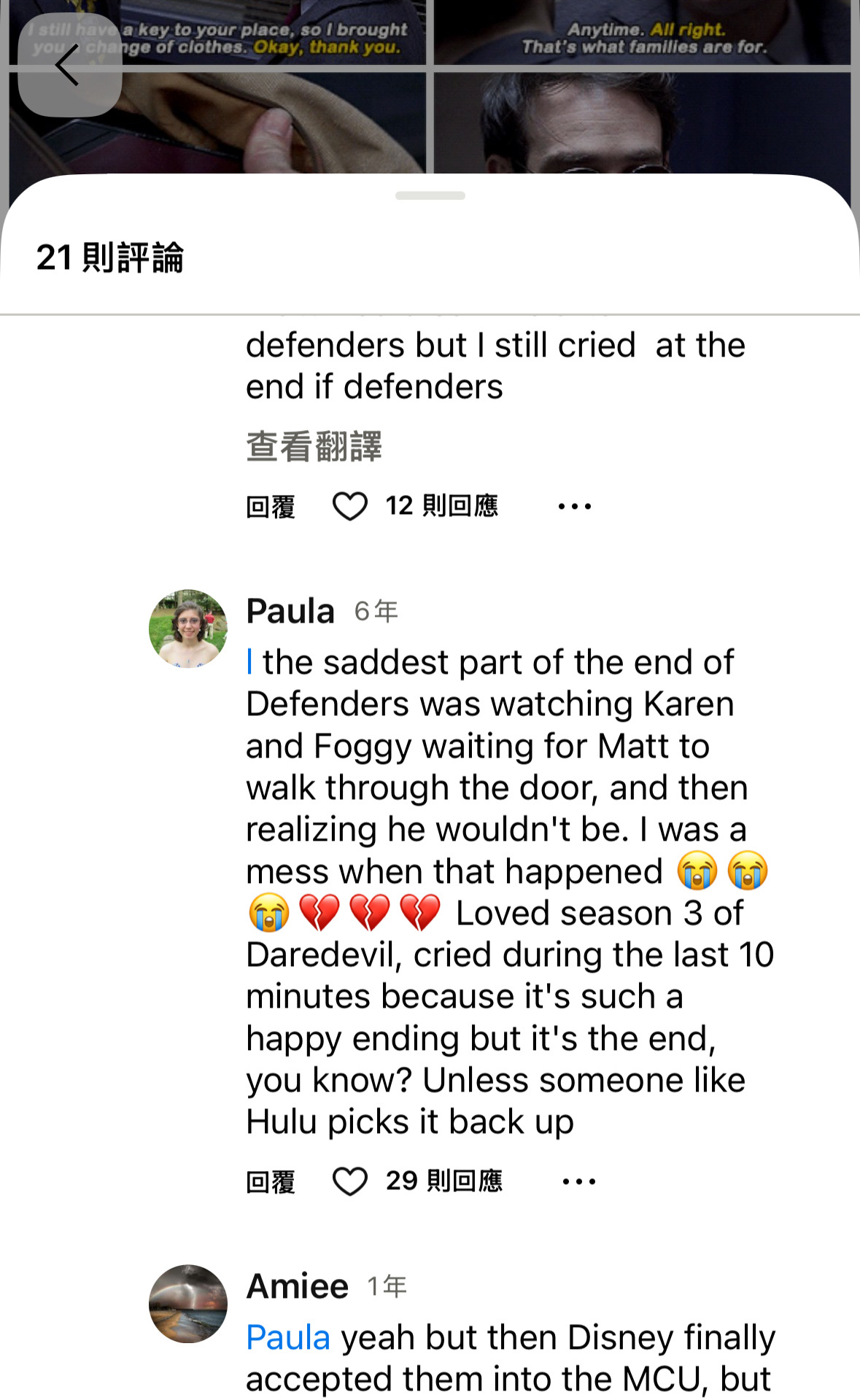
Task: Open Paula's profile picture
Action: click(188, 629)
